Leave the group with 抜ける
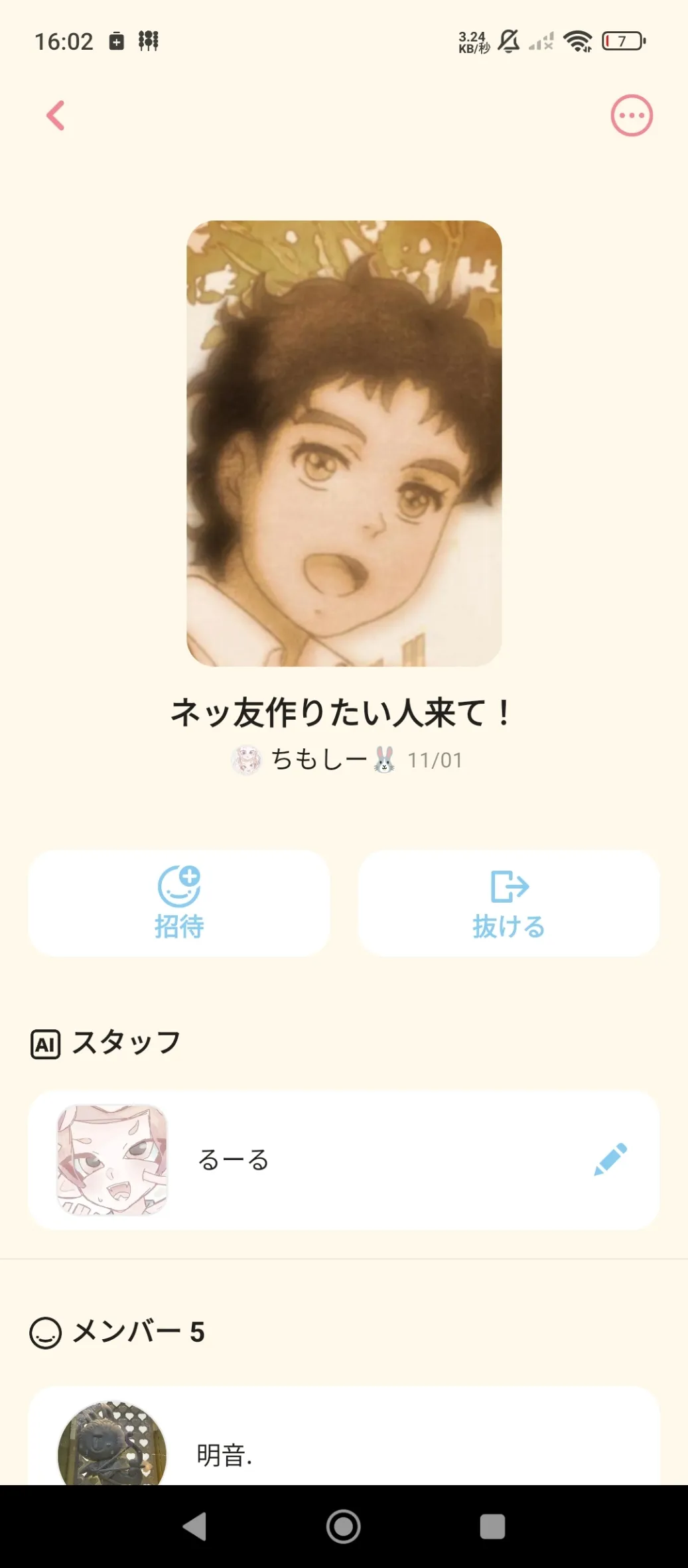The width and height of the screenshot is (688, 1568). pyautogui.click(x=508, y=903)
